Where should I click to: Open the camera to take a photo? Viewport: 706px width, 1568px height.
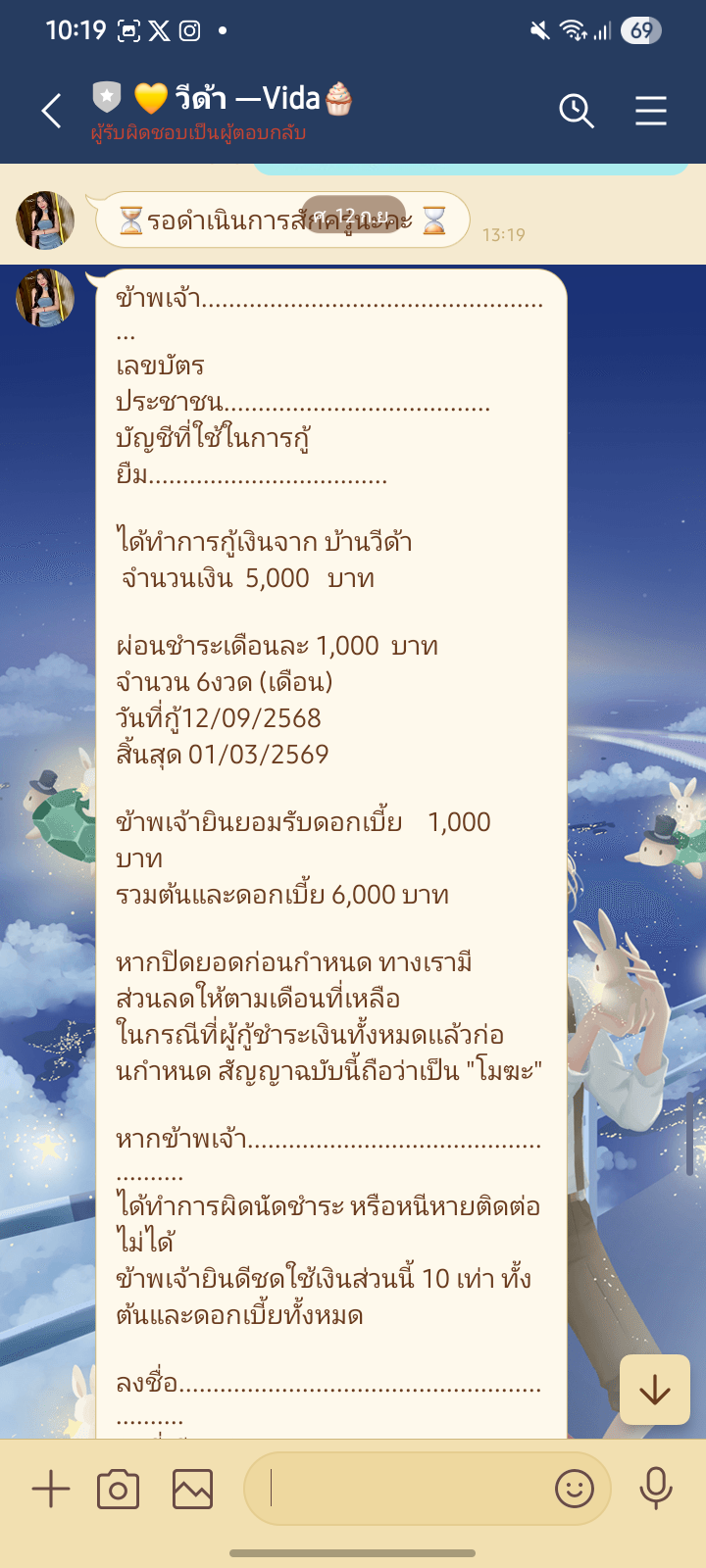118,1490
